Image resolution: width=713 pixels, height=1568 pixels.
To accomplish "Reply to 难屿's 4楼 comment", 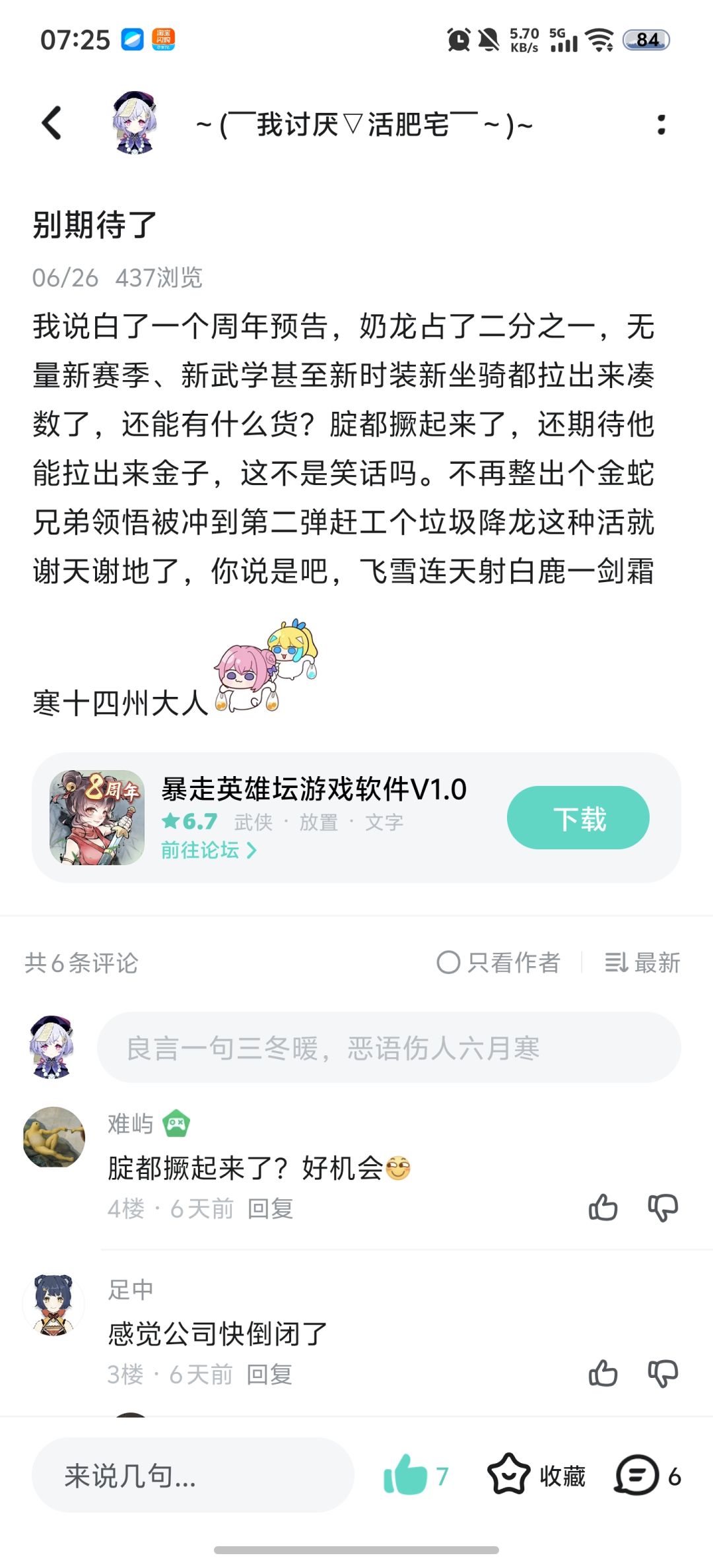I will click(x=271, y=1209).
